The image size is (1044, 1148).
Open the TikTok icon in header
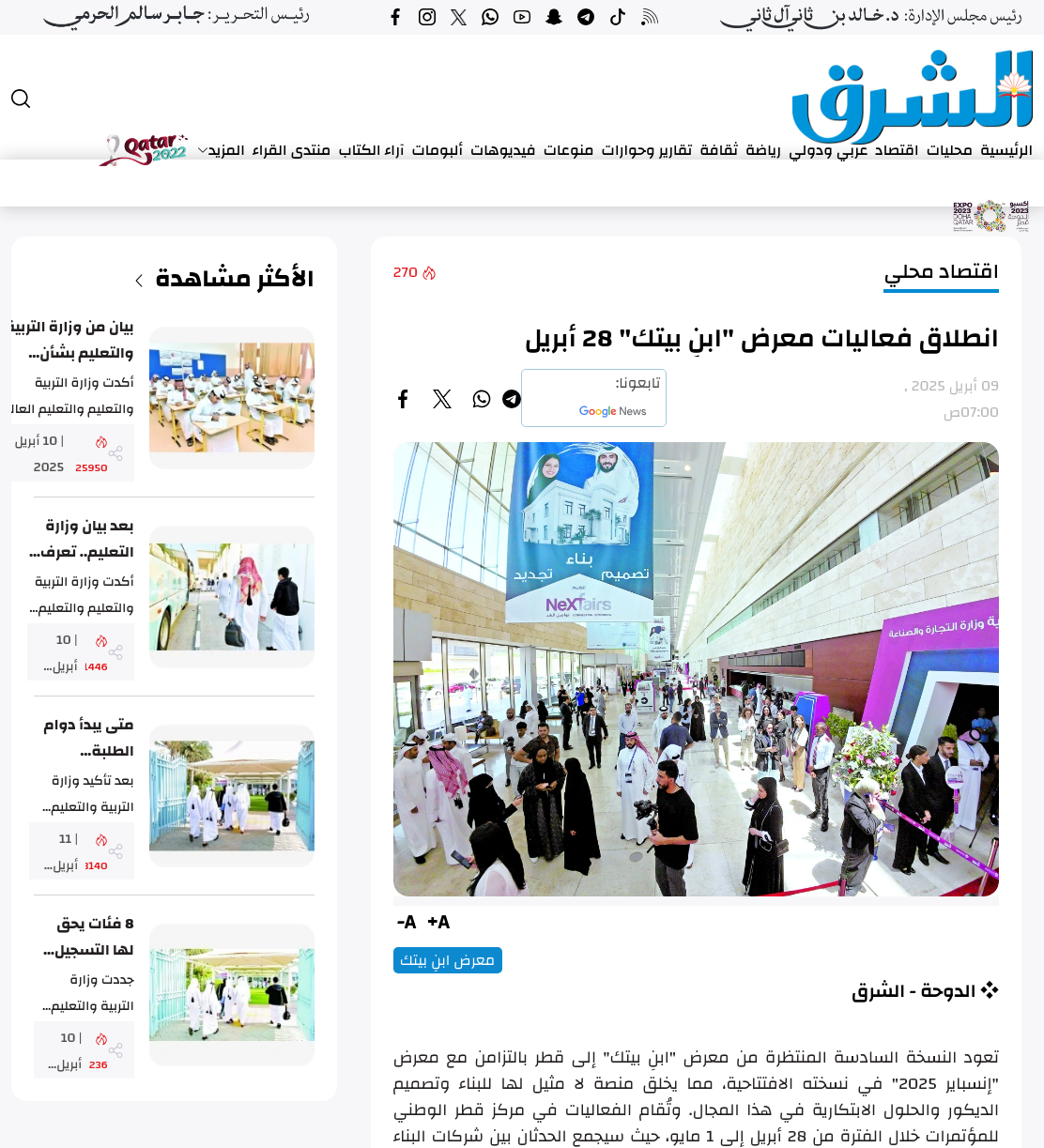pos(618,17)
